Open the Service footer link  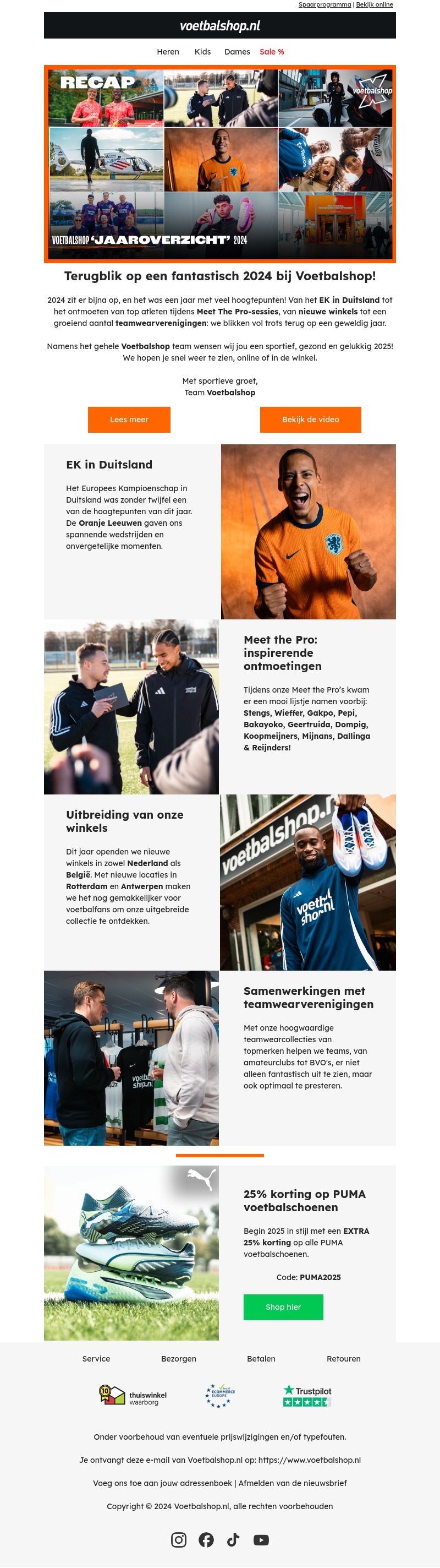click(96, 1359)
